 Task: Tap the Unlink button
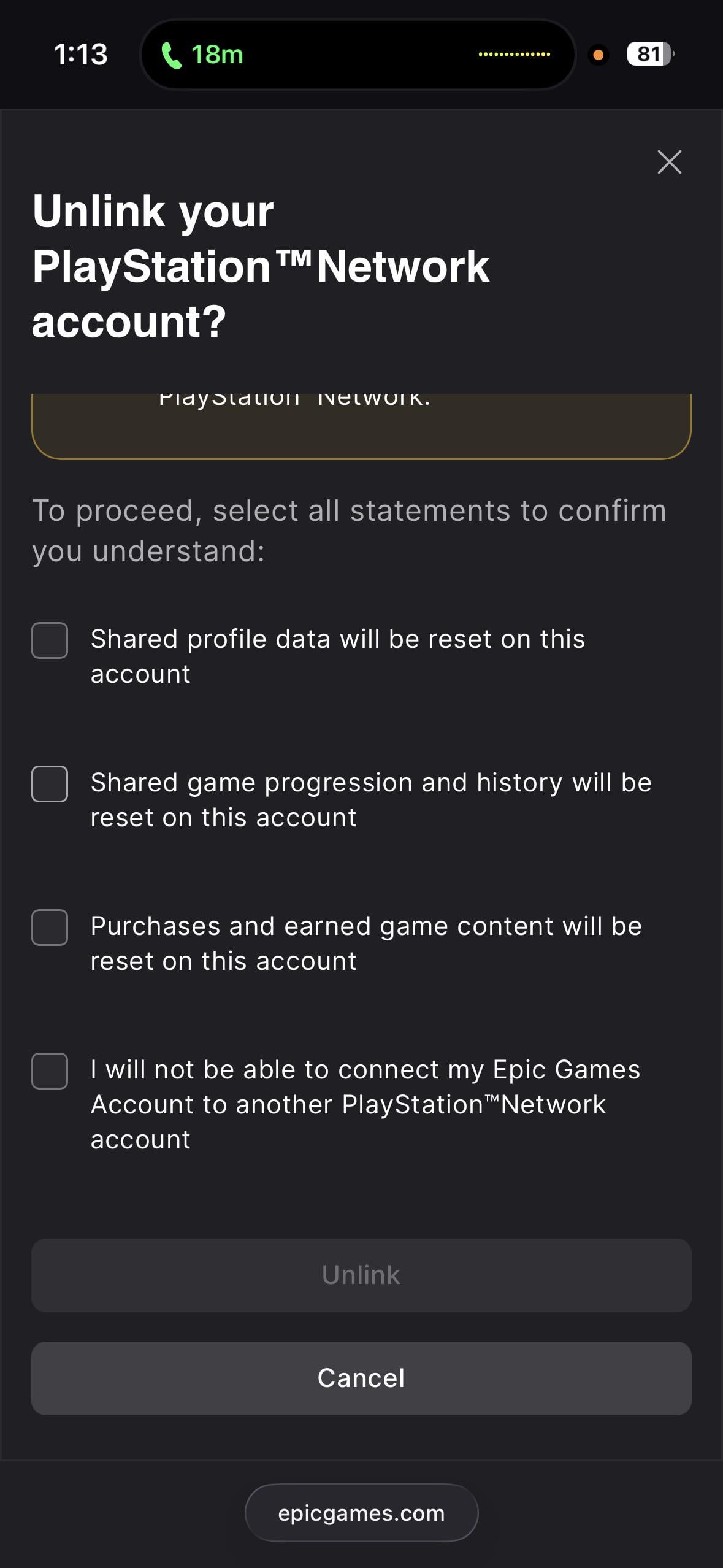click(x=361, y=1275)
